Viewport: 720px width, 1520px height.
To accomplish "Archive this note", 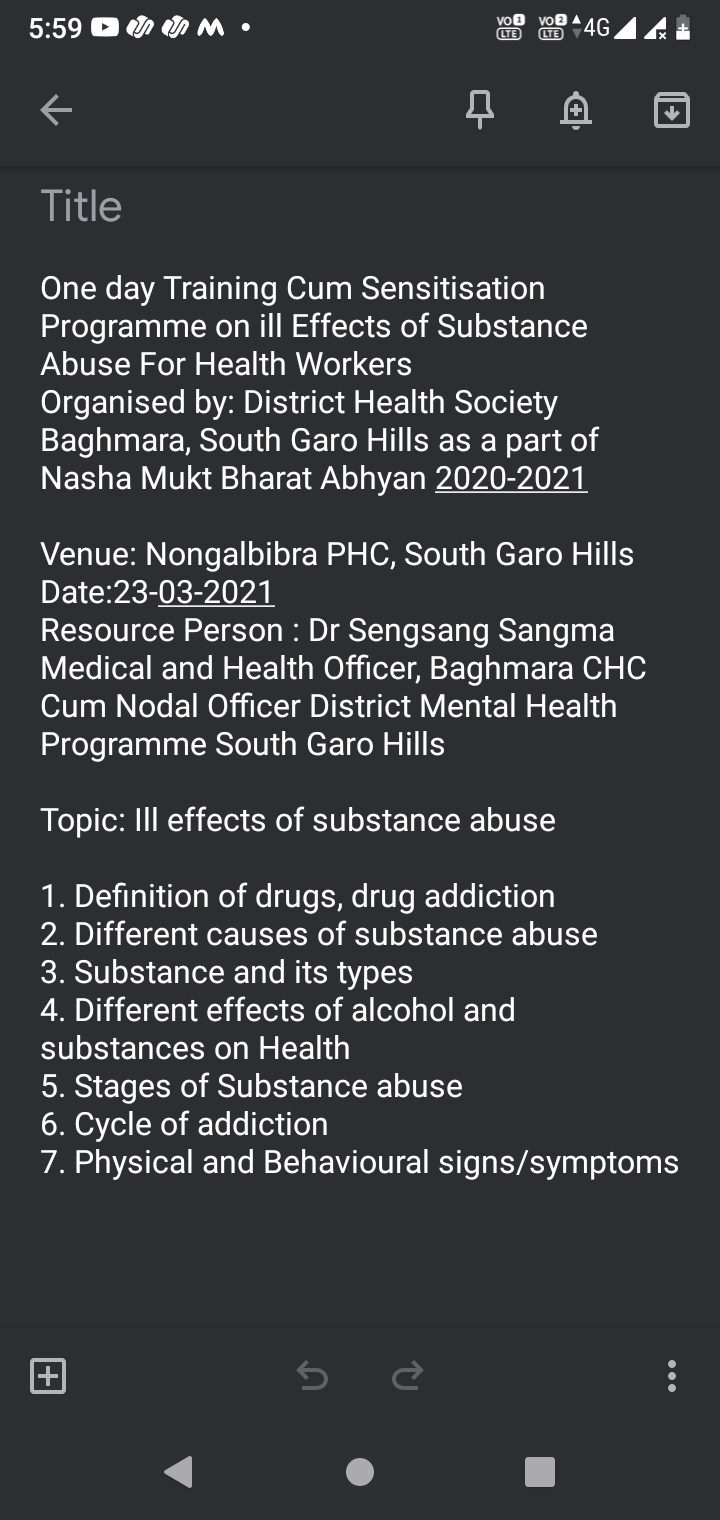I will coord(672,110).
